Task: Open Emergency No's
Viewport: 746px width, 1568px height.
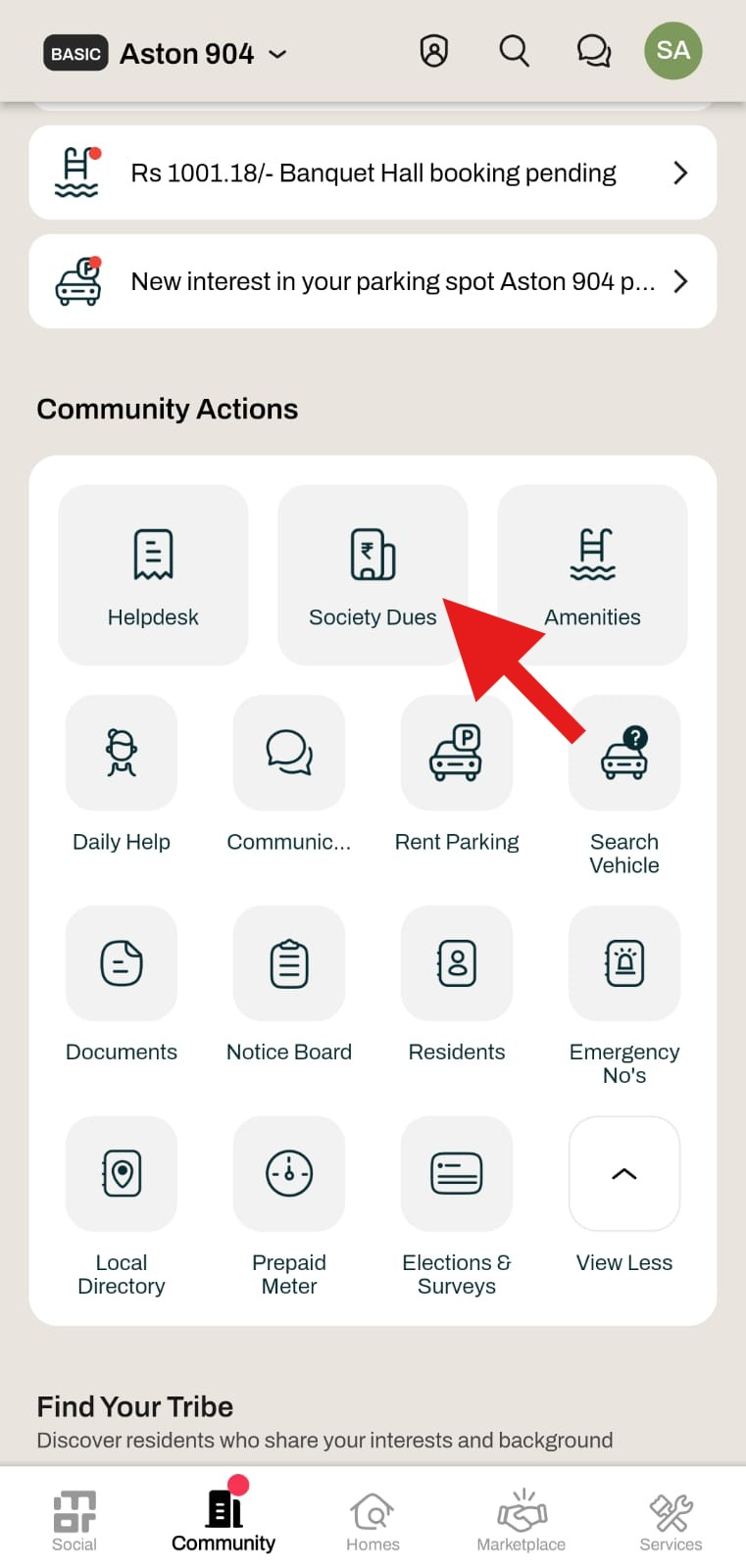Action: point(624,997)
